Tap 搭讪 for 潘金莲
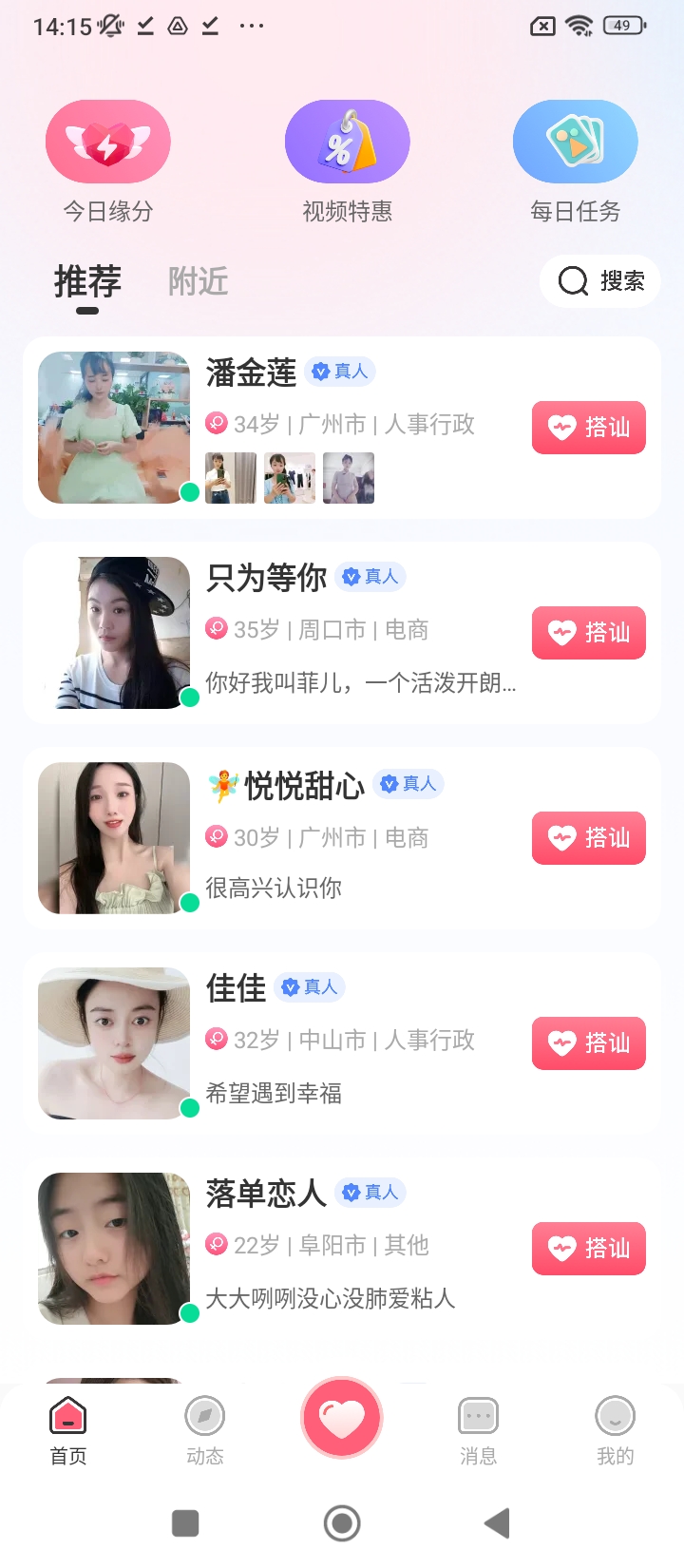Viewport: 684px width, 1568px height. click(x=588, y=428)
